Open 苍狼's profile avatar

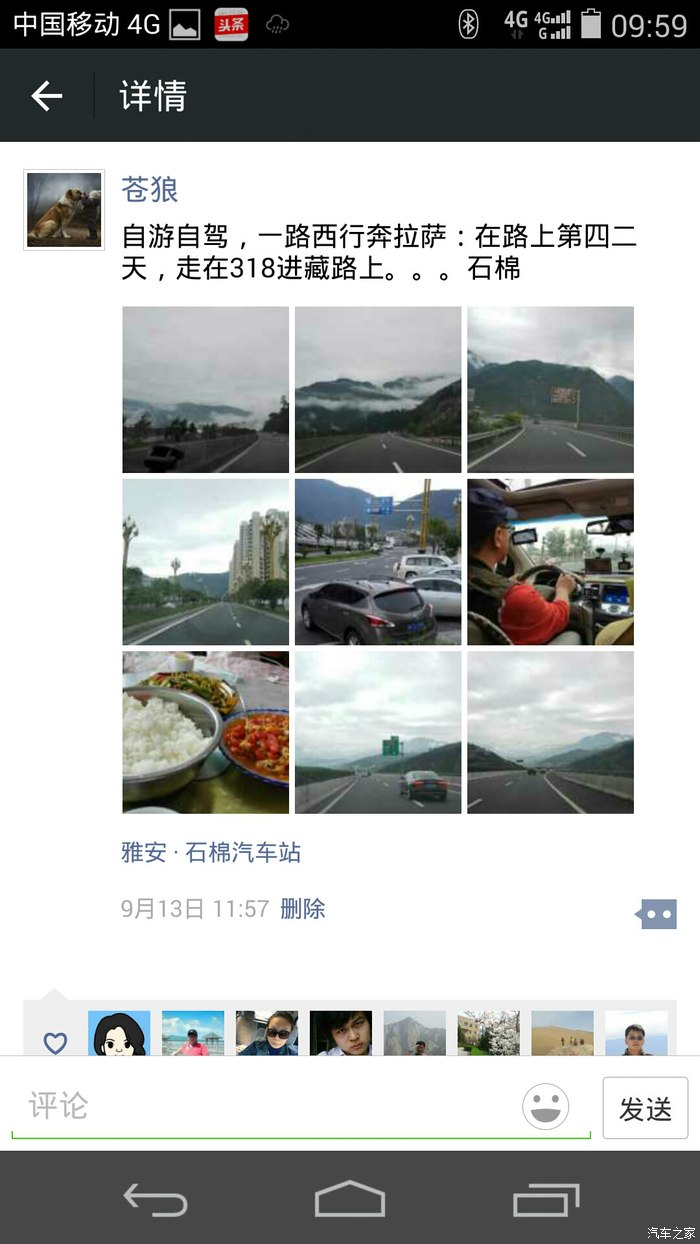[x=64, y=210]
